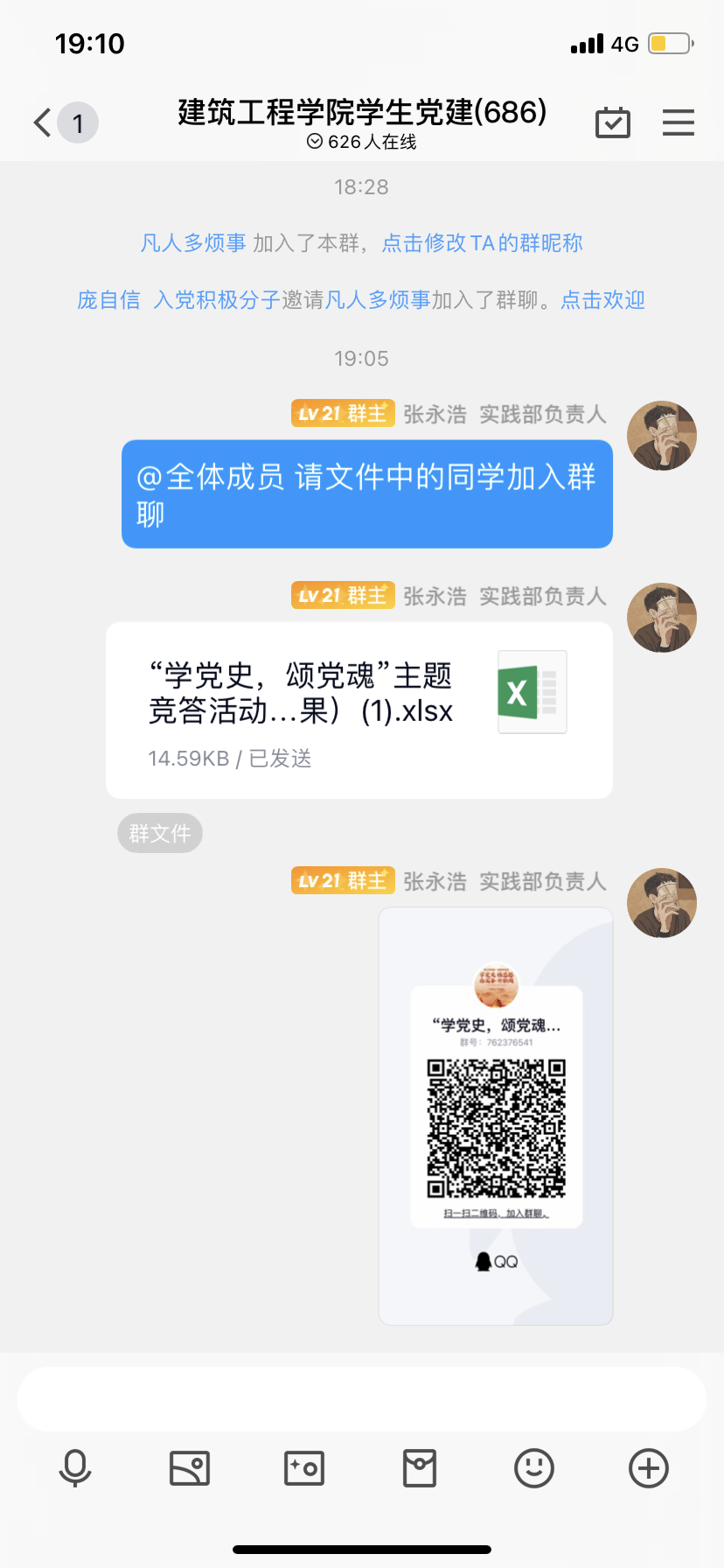Open the group settings menu
This screenshot has height=1568, width=724.
coord(679,122)
